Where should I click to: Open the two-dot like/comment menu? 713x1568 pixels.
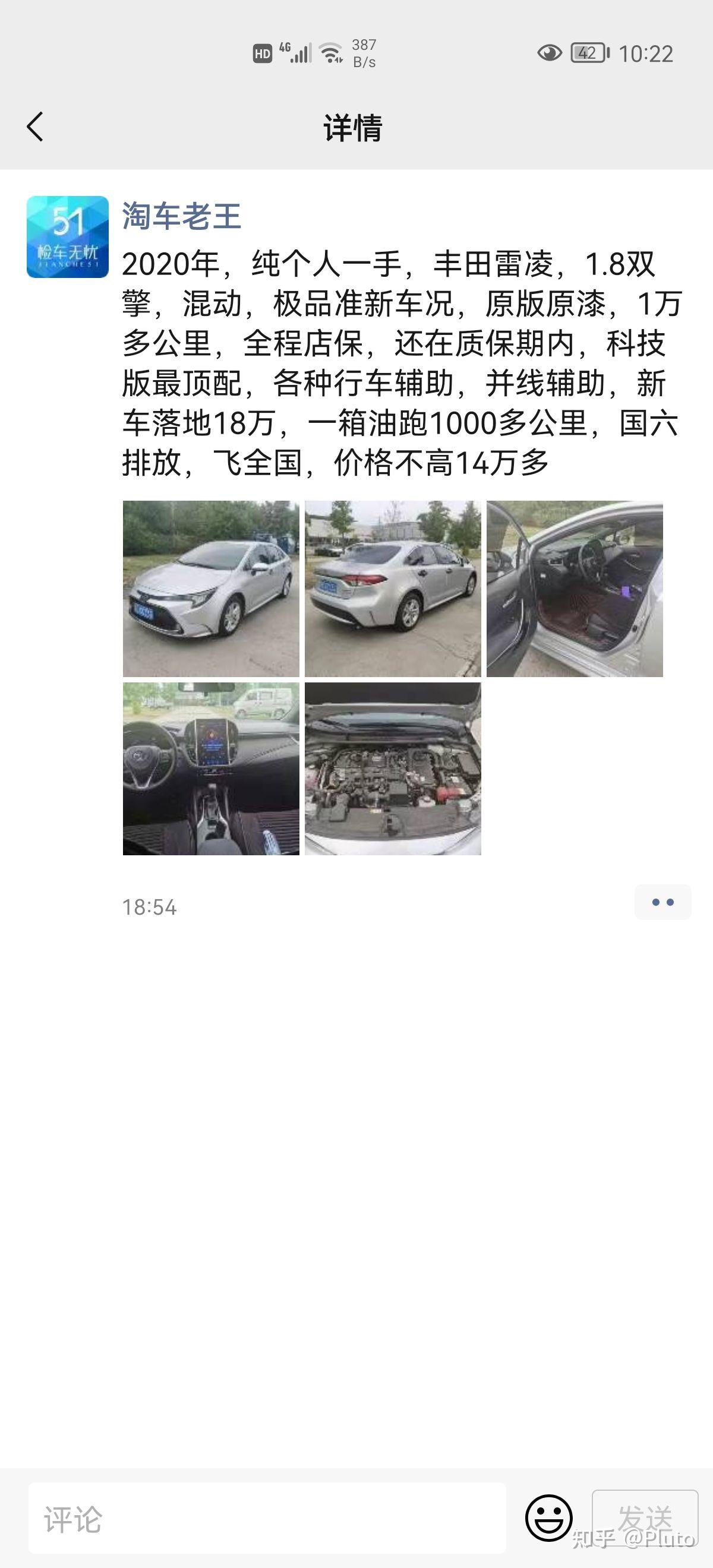pos(662,902)
